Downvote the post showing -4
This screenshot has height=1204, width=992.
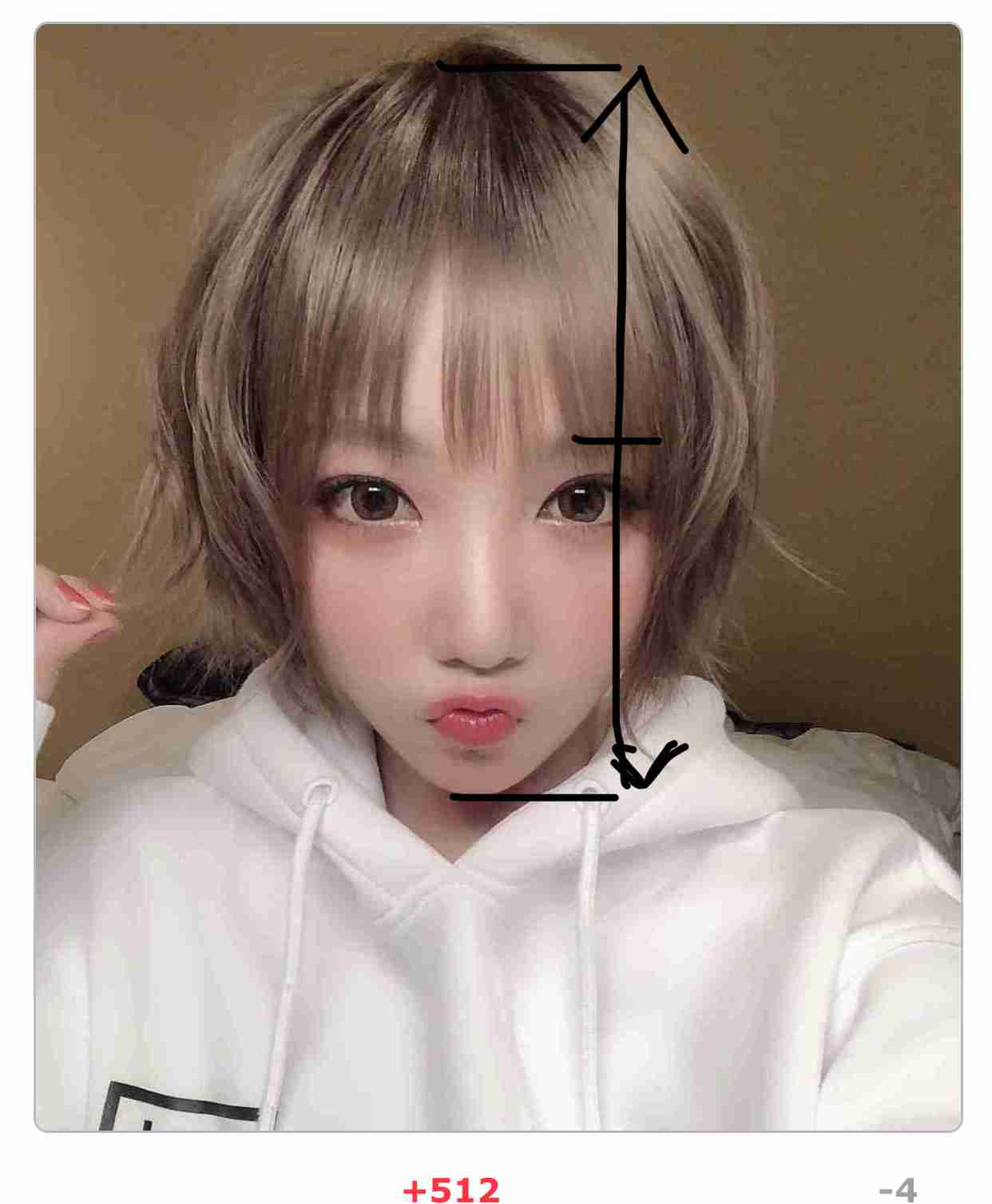coord(898,1190)
